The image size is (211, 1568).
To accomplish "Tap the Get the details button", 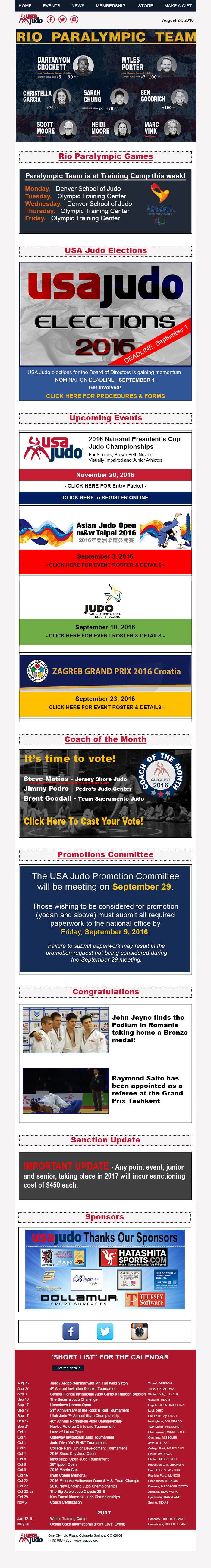I will (68, 1368).
